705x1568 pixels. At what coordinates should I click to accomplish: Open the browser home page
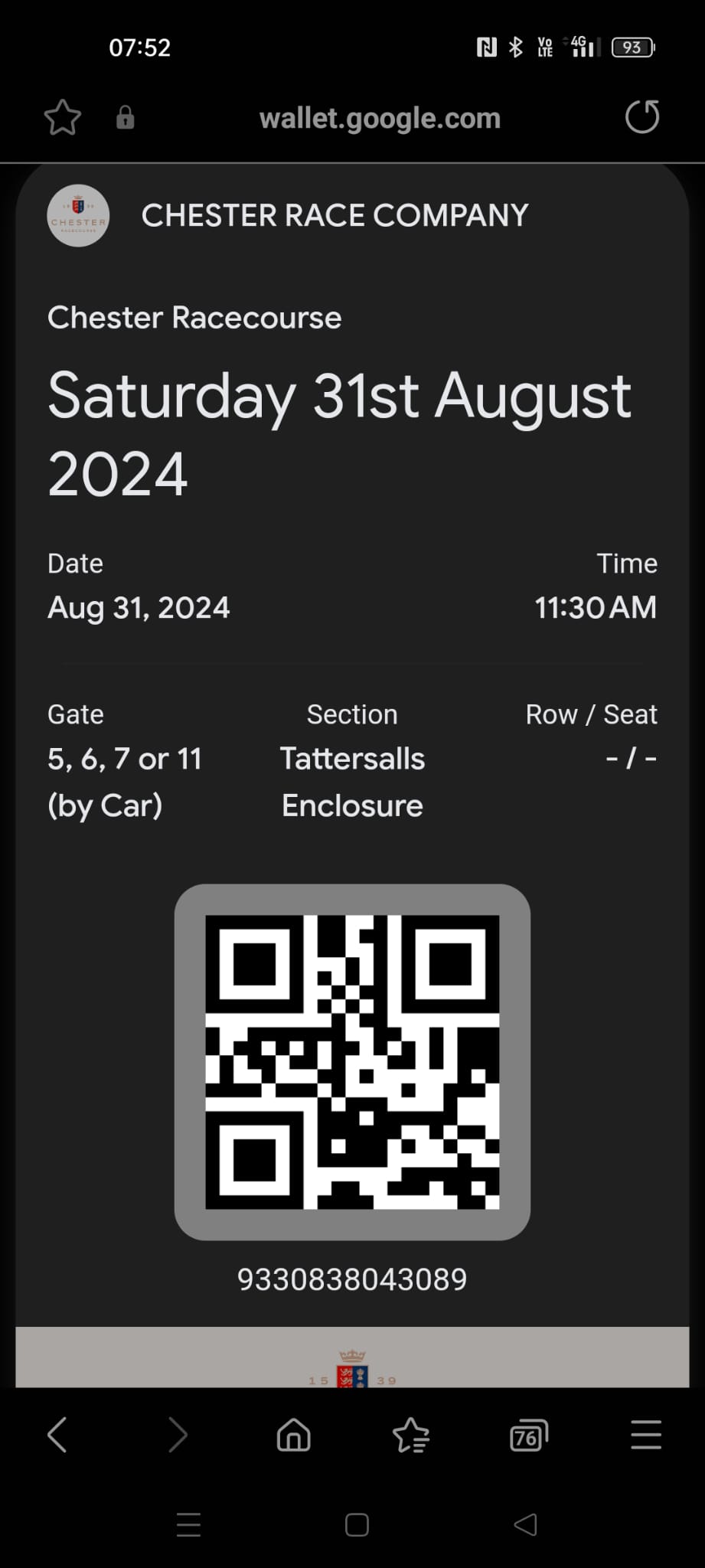point(294,1435)
